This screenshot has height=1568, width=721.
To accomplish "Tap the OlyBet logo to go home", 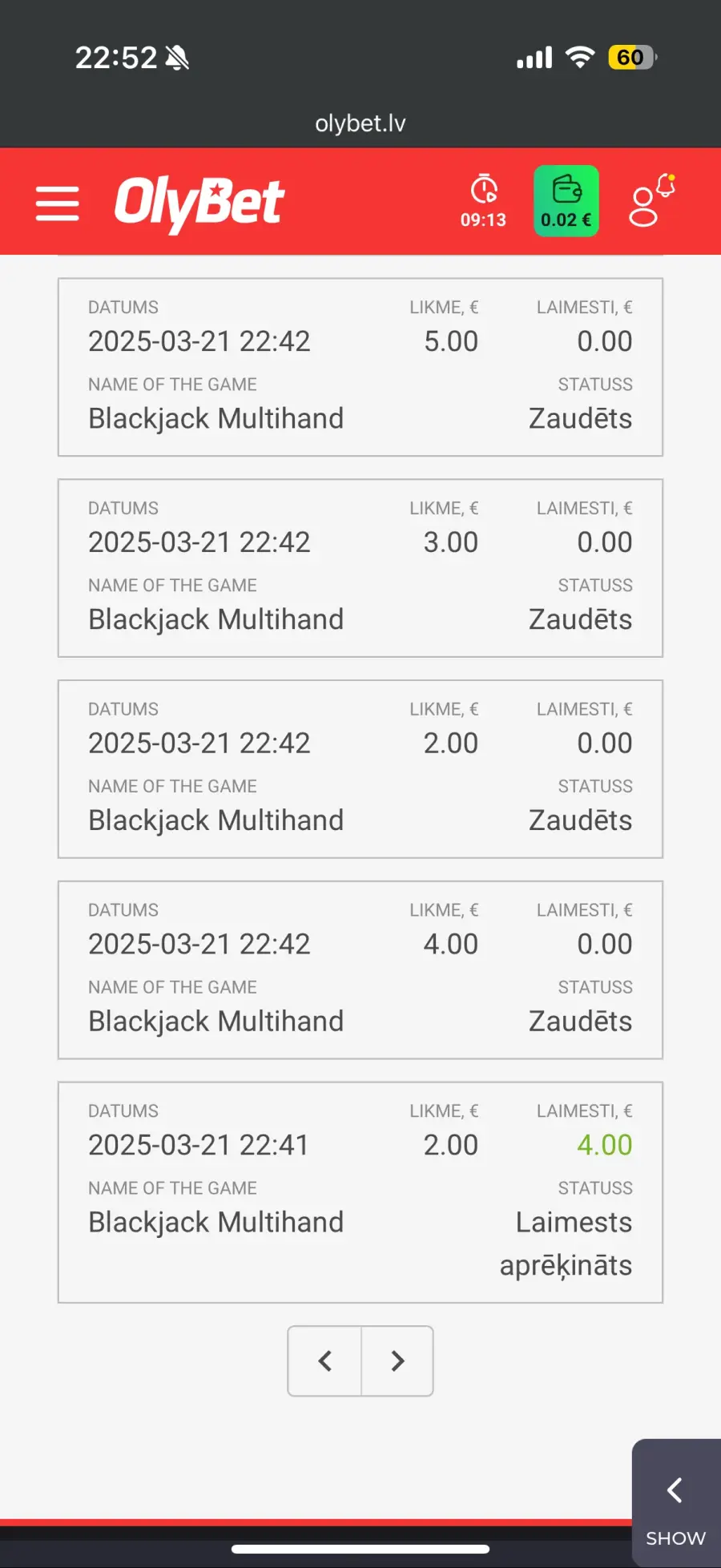I will [x=199, y=203].
